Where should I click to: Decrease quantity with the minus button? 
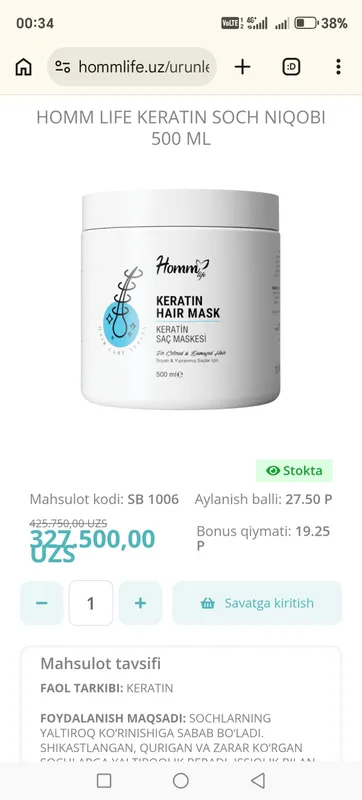point(42,603)
